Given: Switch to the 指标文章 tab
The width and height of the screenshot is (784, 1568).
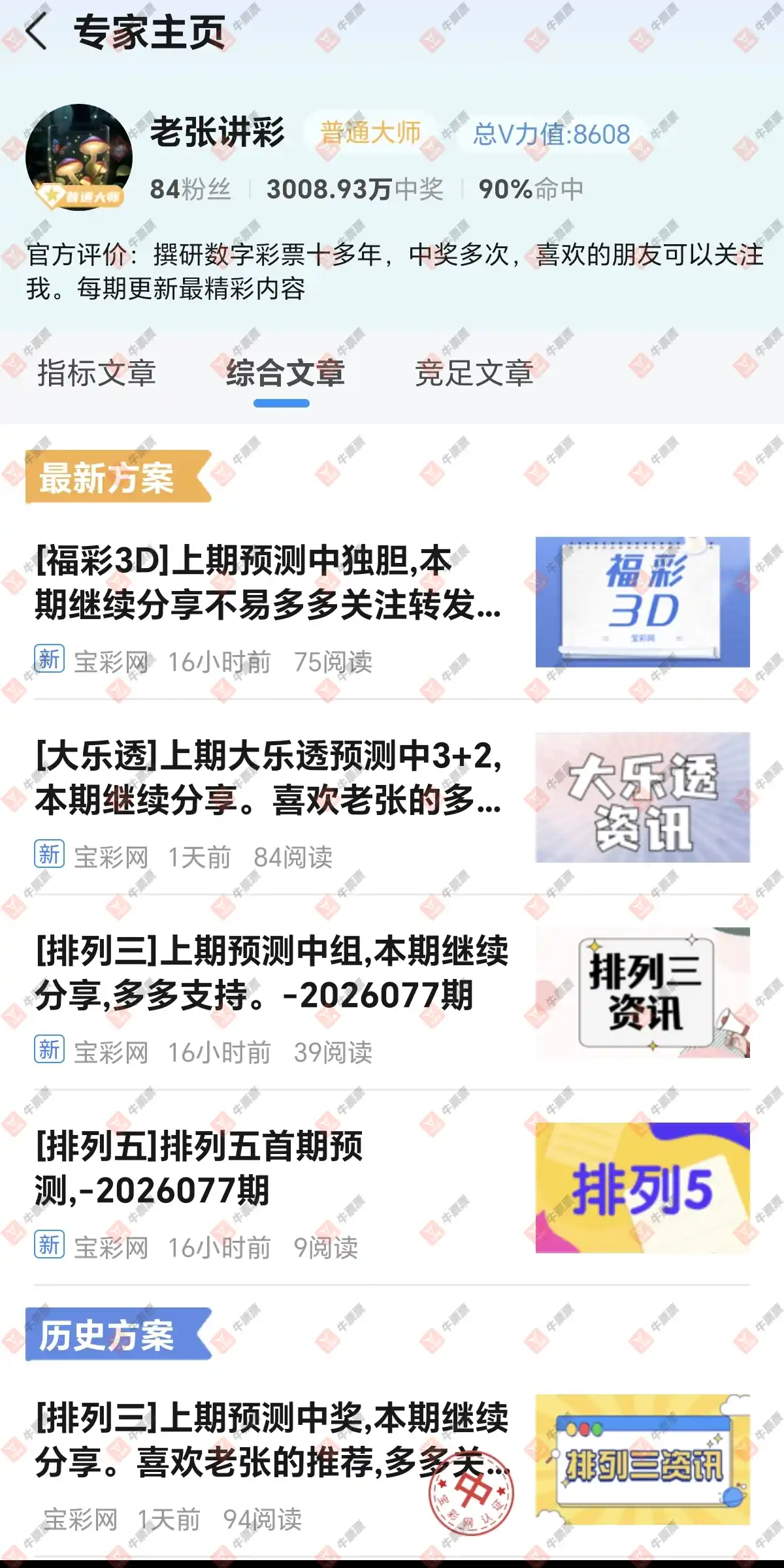Looking at the screenshot, I should click(97, 373).
